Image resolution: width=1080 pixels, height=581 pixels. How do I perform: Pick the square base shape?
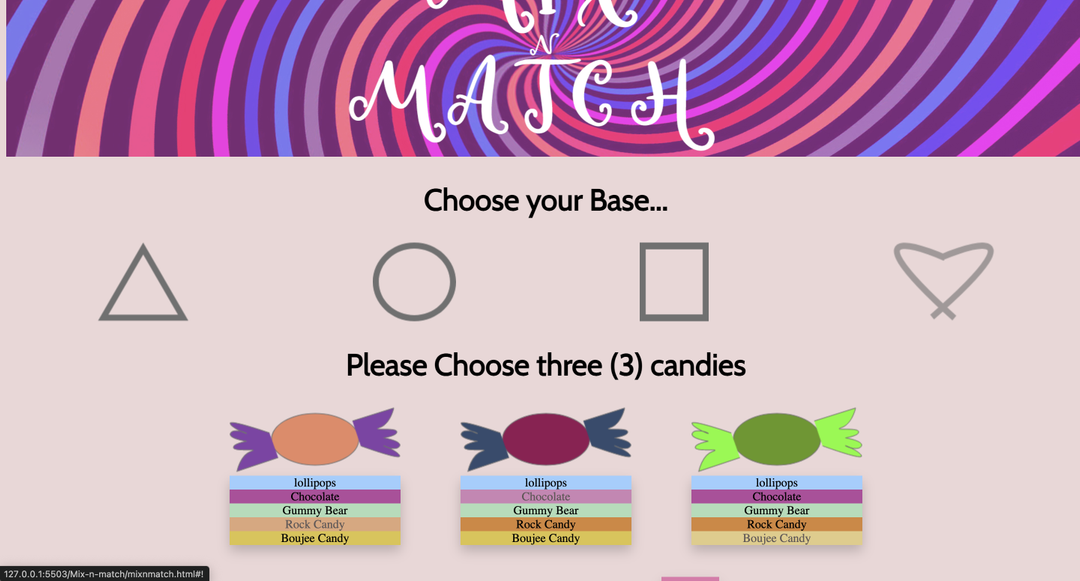pyautogui.click(x=674, y=282)
